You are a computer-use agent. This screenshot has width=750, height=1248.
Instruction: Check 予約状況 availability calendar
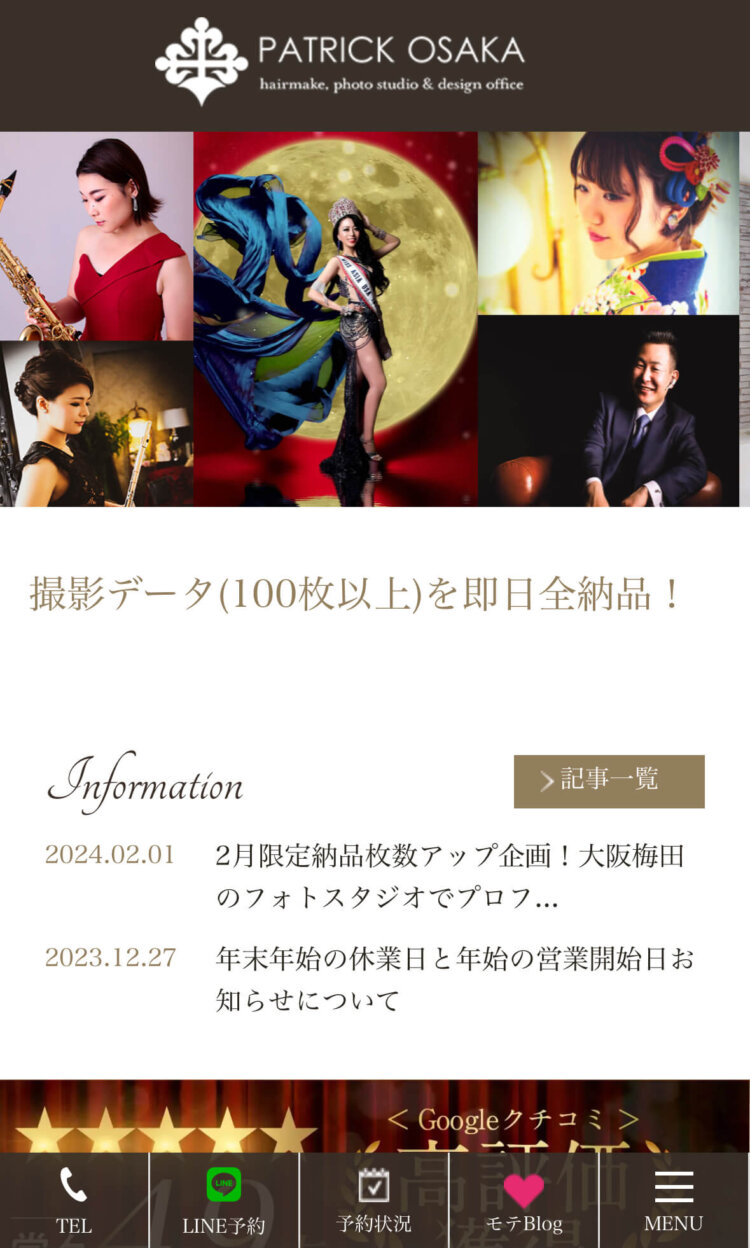click(x=374, y=1200)
